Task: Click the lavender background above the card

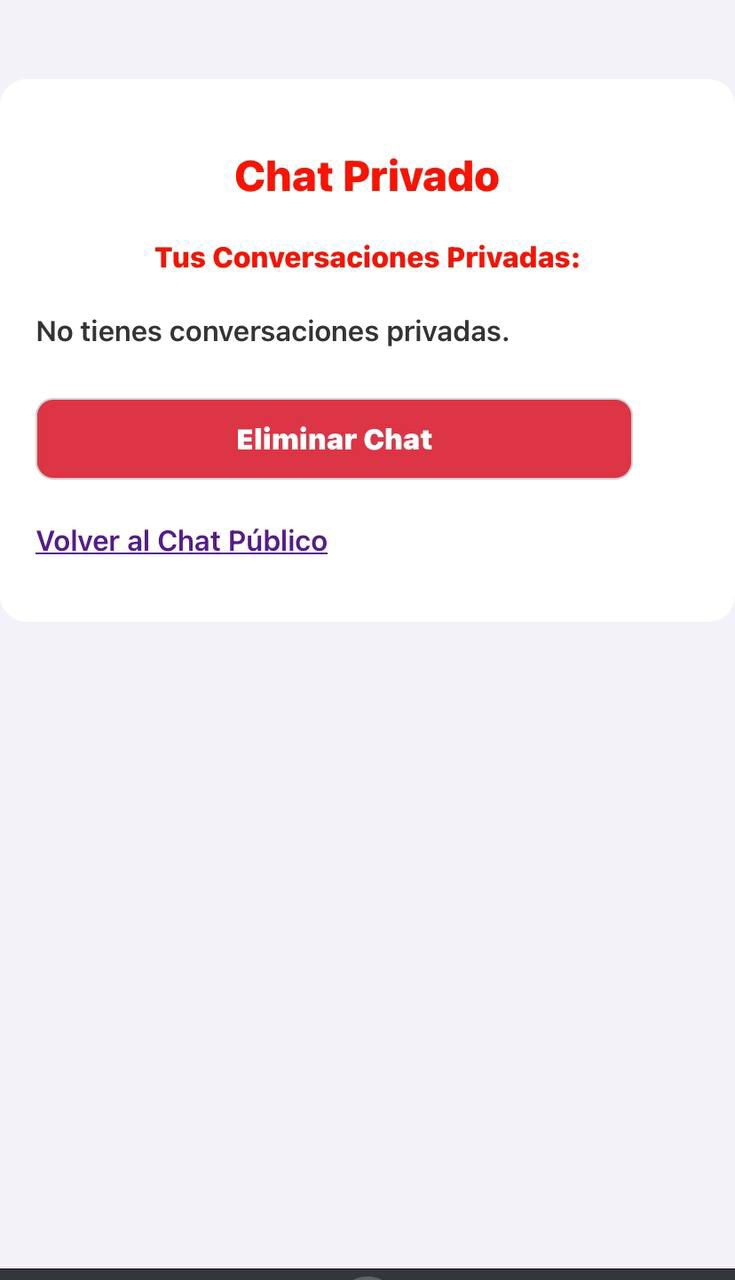Action: 367,40
